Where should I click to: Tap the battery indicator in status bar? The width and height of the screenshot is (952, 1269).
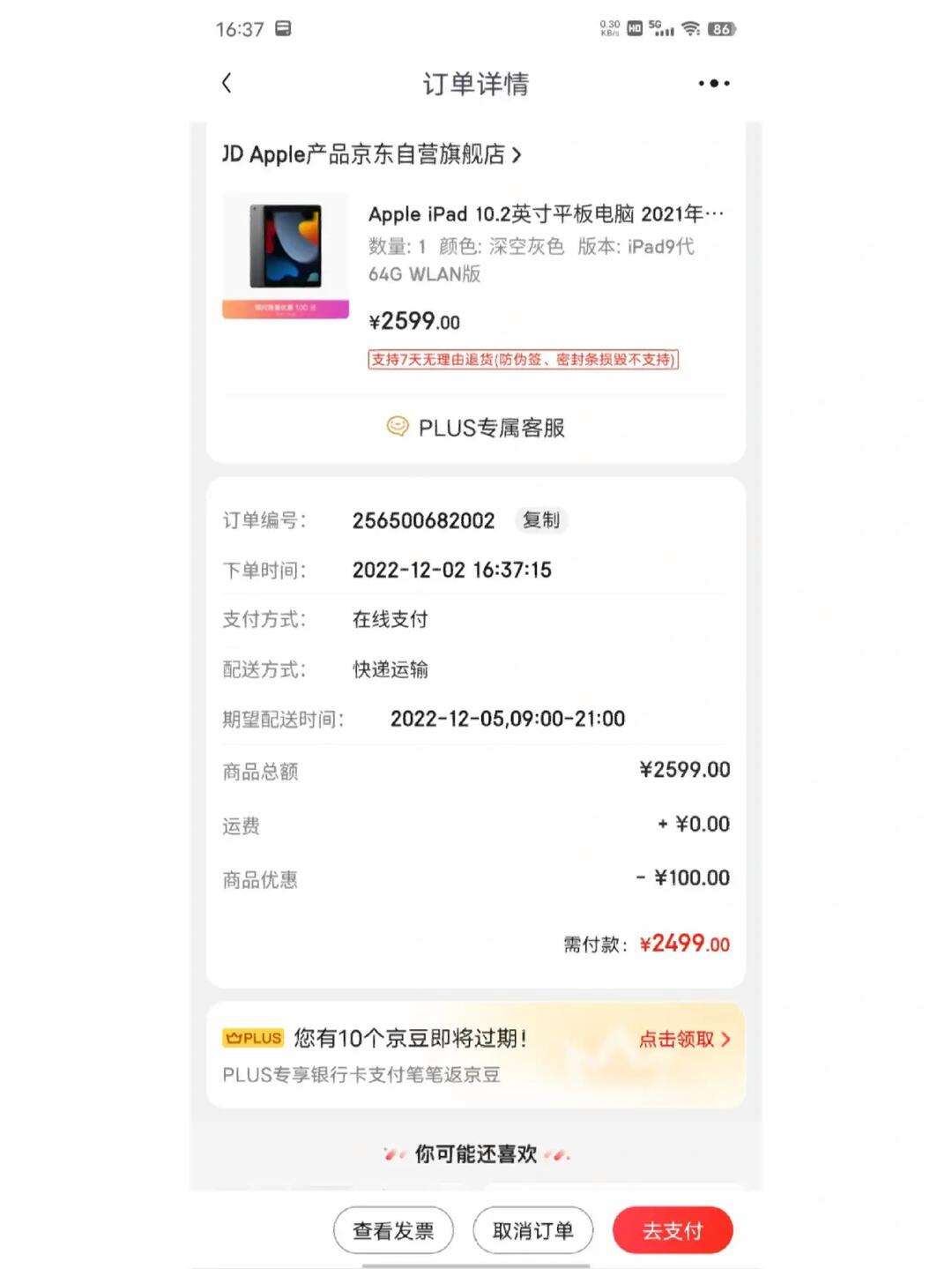[721, 28]
